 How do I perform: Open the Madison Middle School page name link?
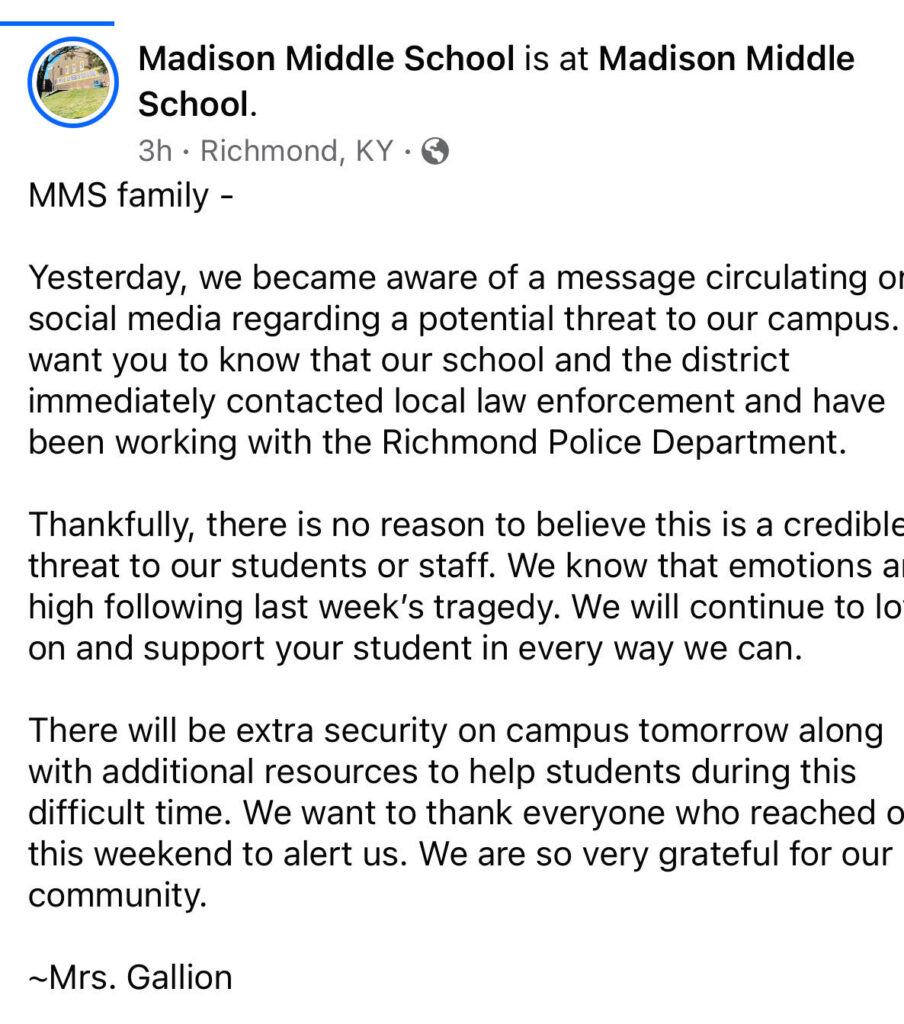point(327,59)
